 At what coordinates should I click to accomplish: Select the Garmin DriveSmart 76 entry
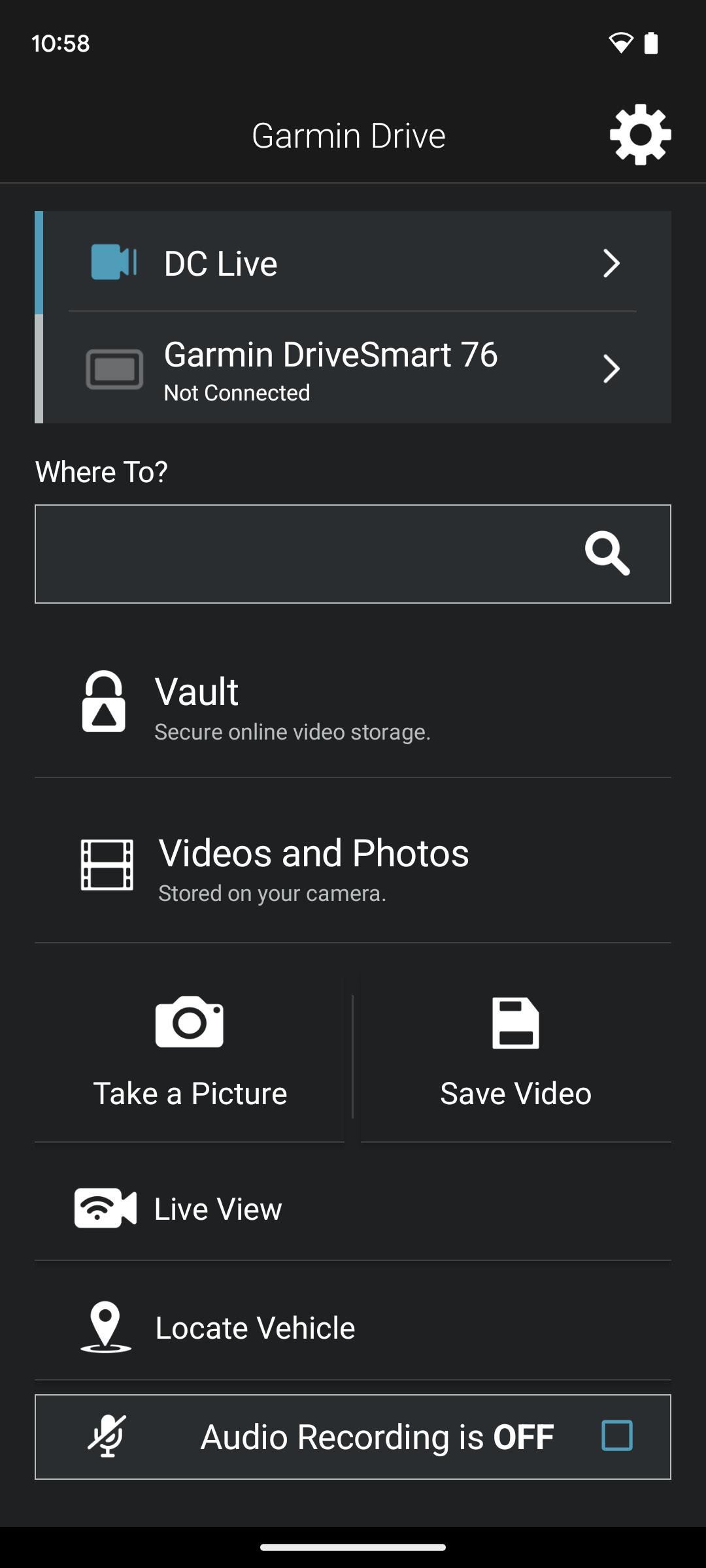353,368
